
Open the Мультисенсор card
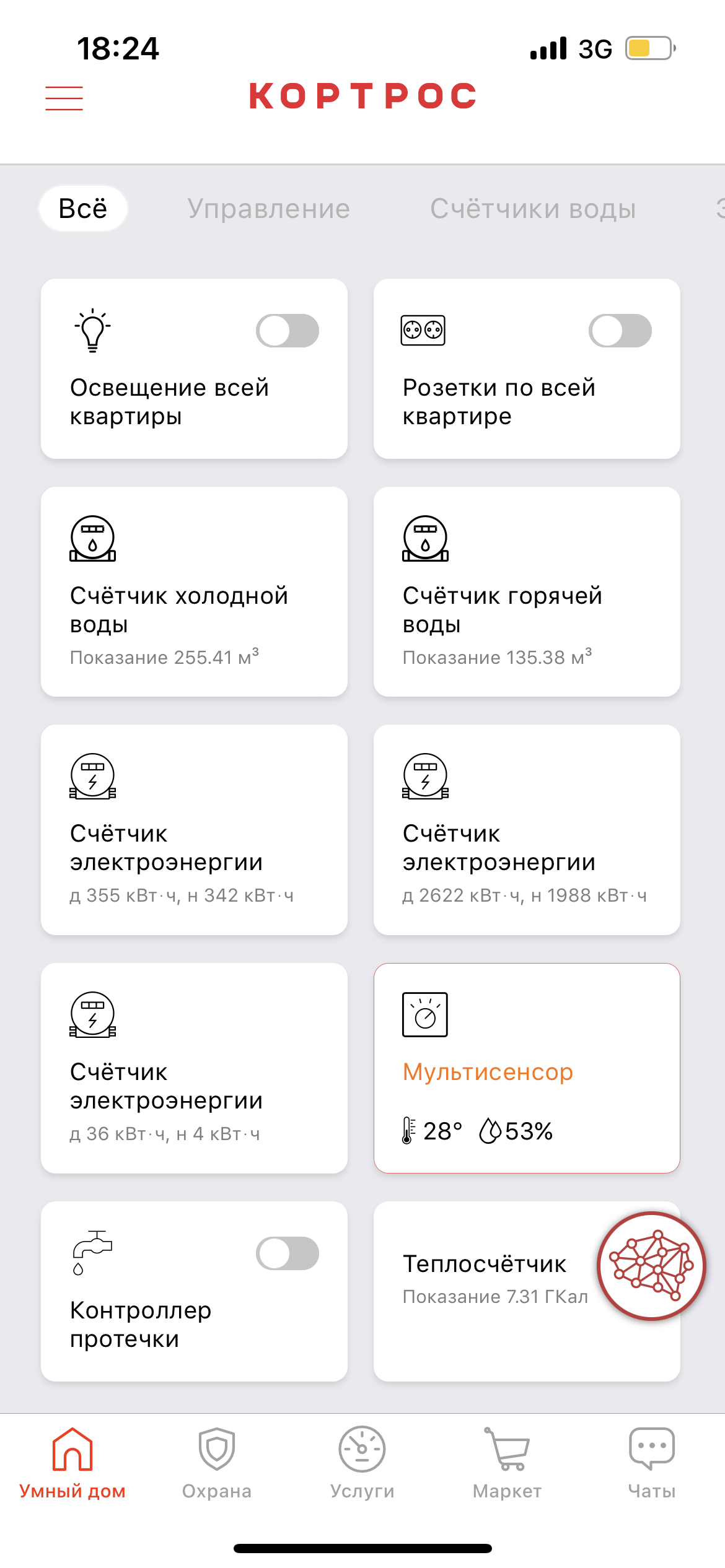click(527, 1068)
